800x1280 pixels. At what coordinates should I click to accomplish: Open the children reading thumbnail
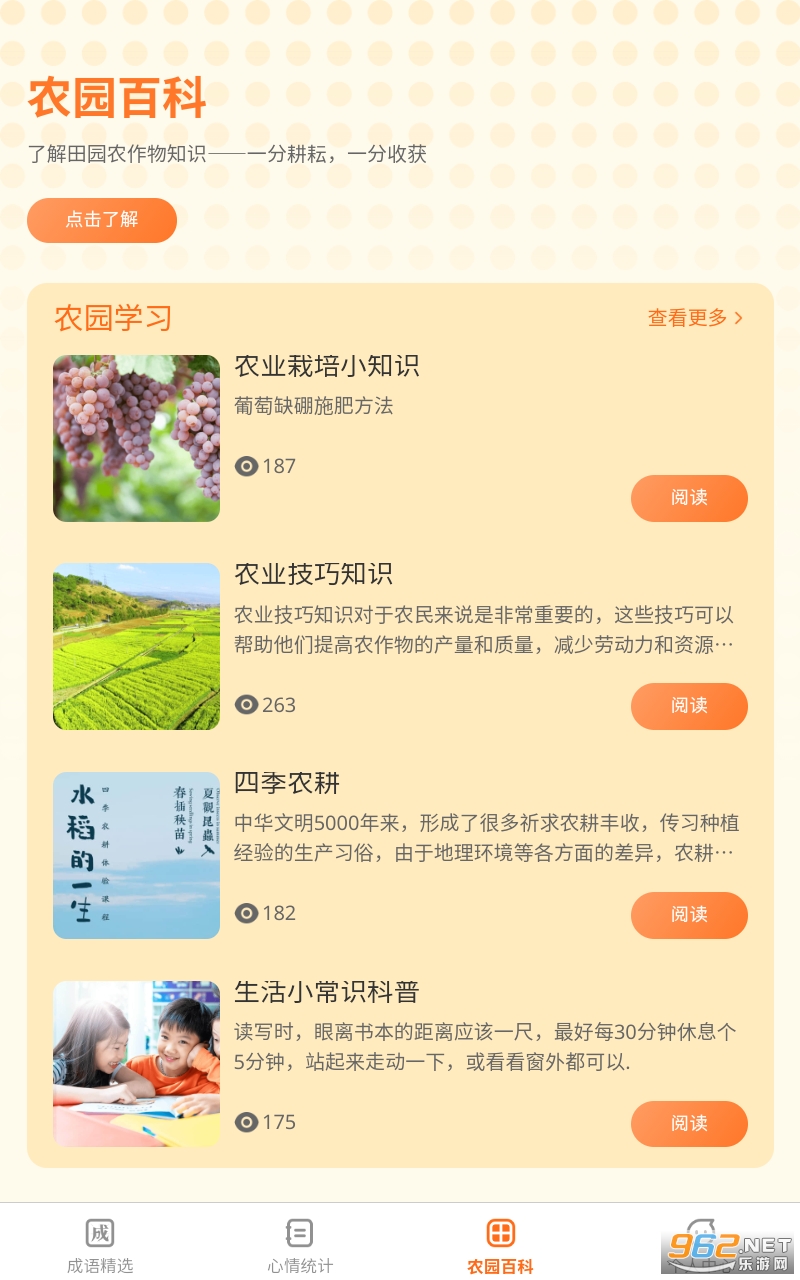point(136,1064)
